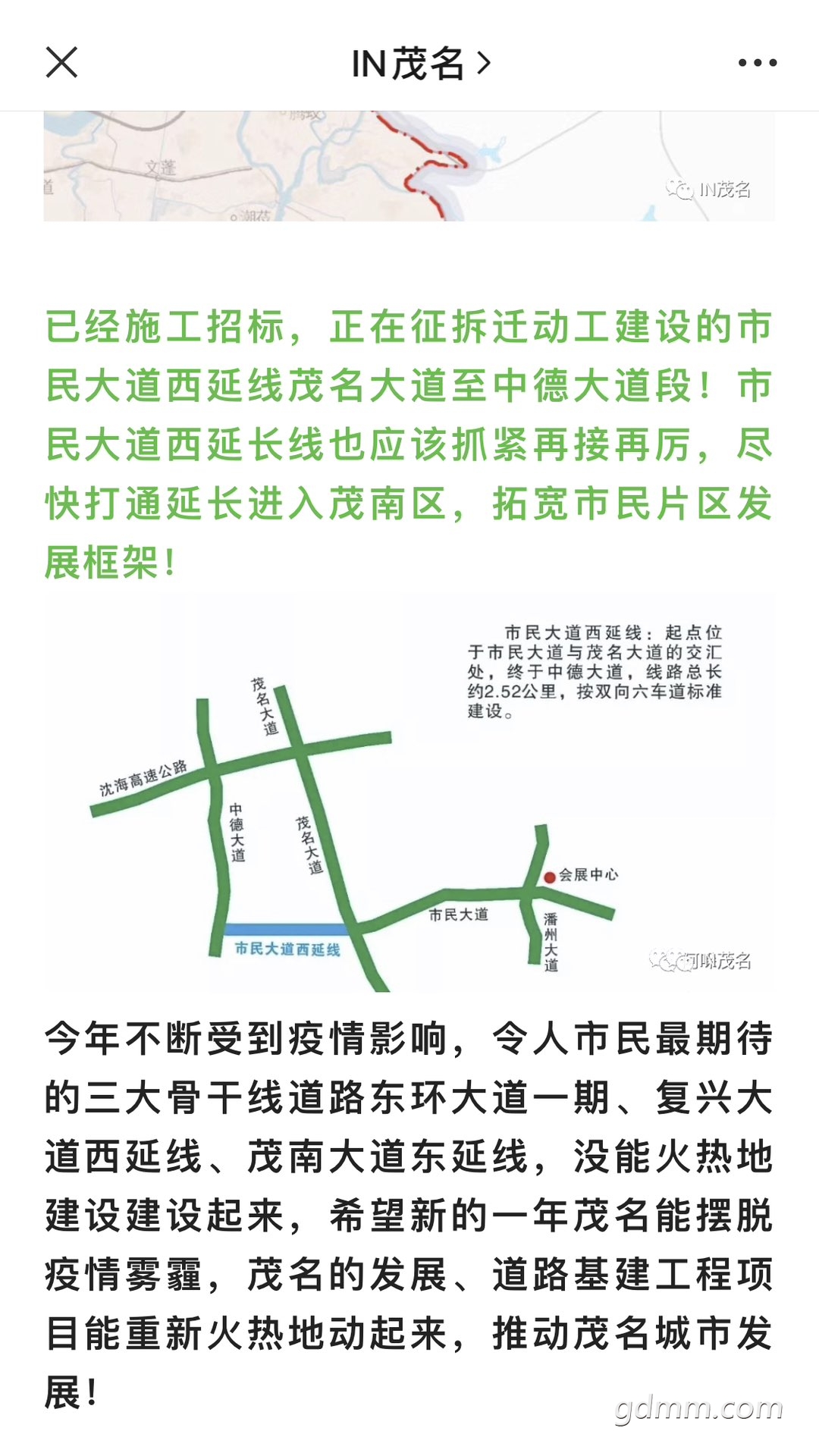Viewport: 819px width, 1456px height.
Task: Close the article with the X button
Action: coord(61,62)
